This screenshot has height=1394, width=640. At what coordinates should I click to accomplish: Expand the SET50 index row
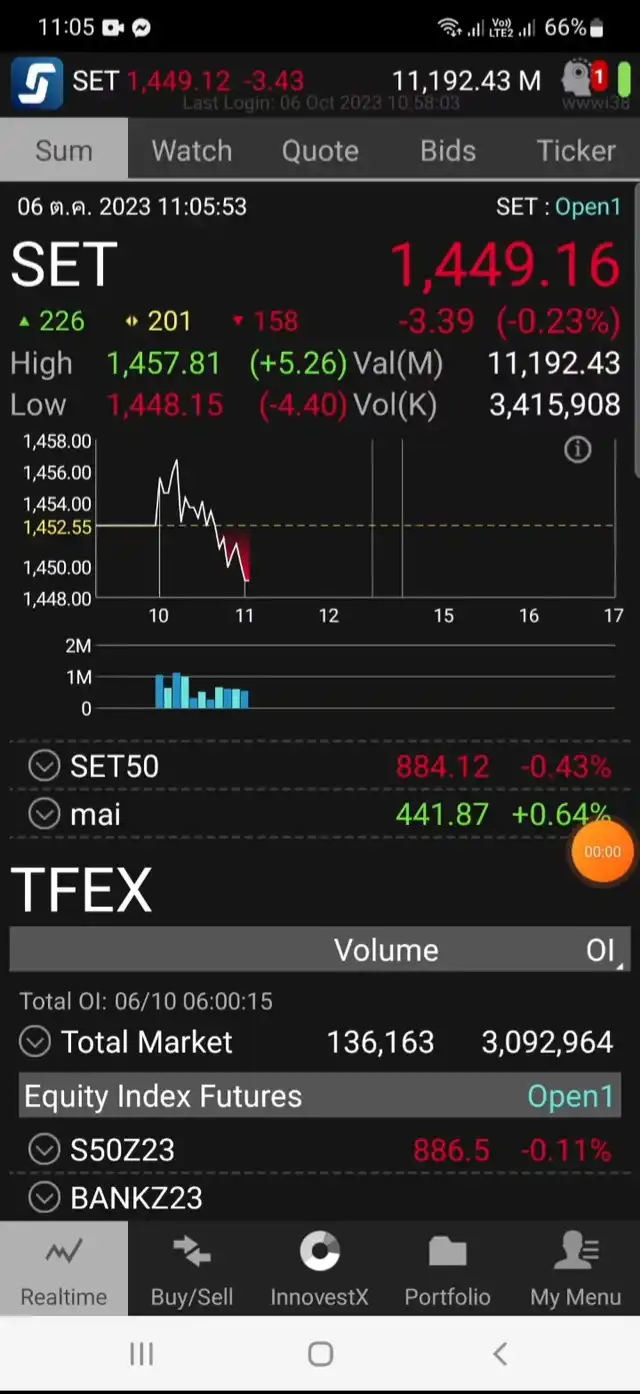44,766
